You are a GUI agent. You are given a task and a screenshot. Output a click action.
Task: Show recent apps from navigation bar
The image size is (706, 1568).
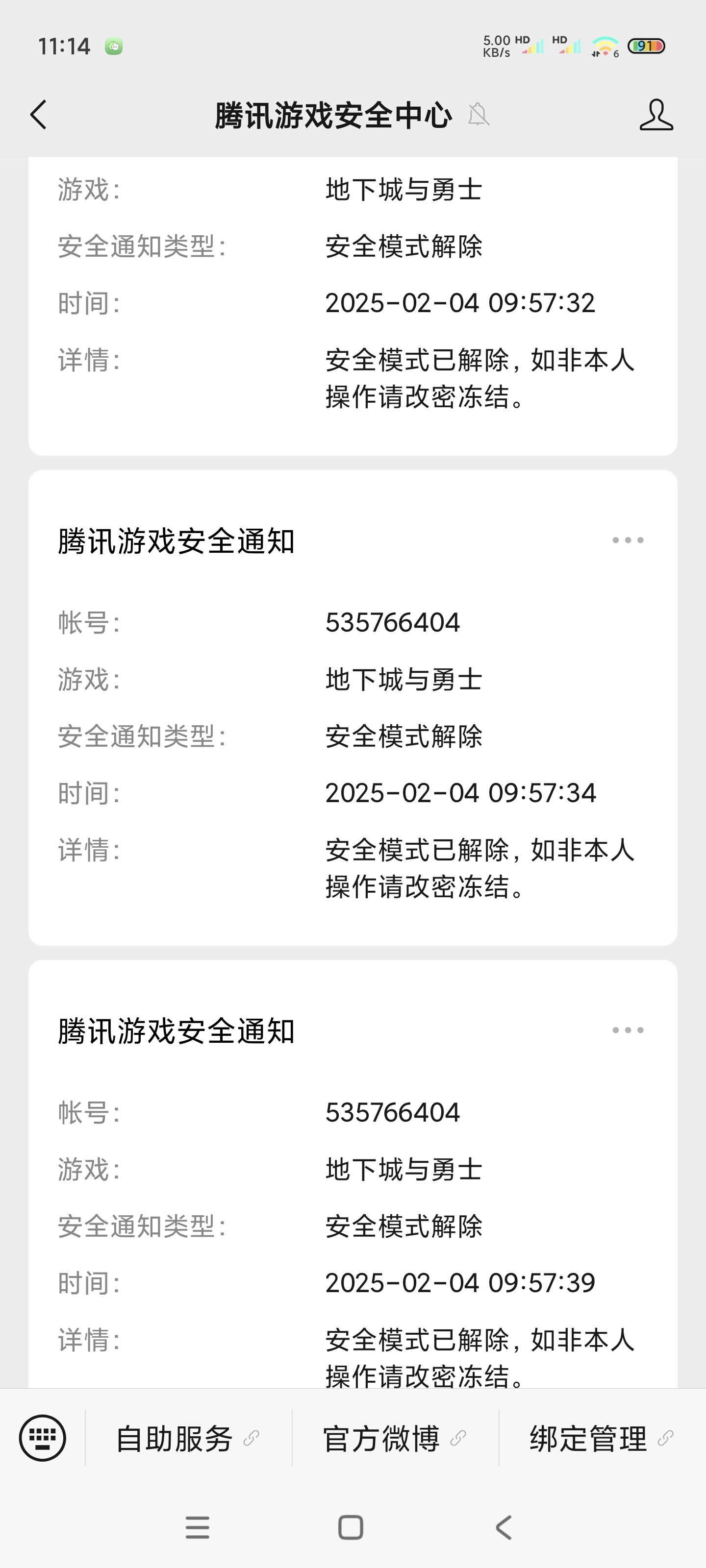(198, 1527)
